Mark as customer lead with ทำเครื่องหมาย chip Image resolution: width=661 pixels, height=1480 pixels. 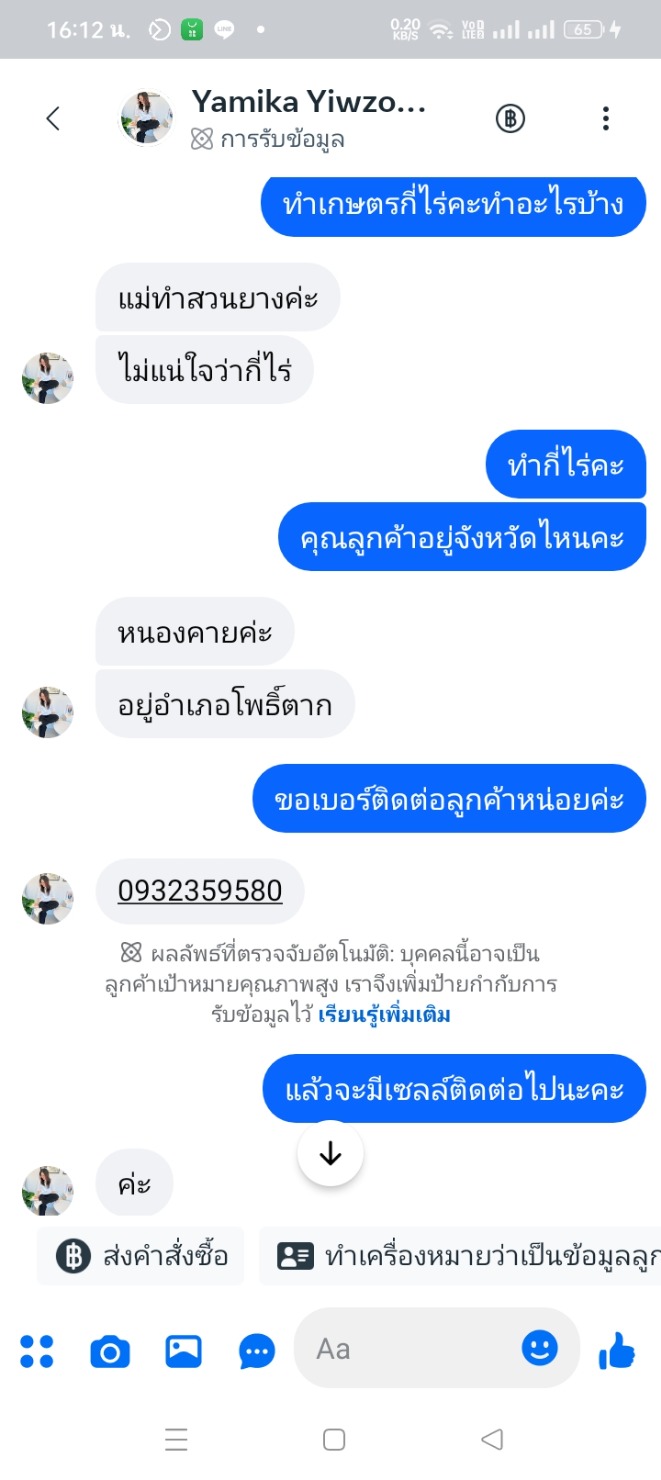(460, 1256)
